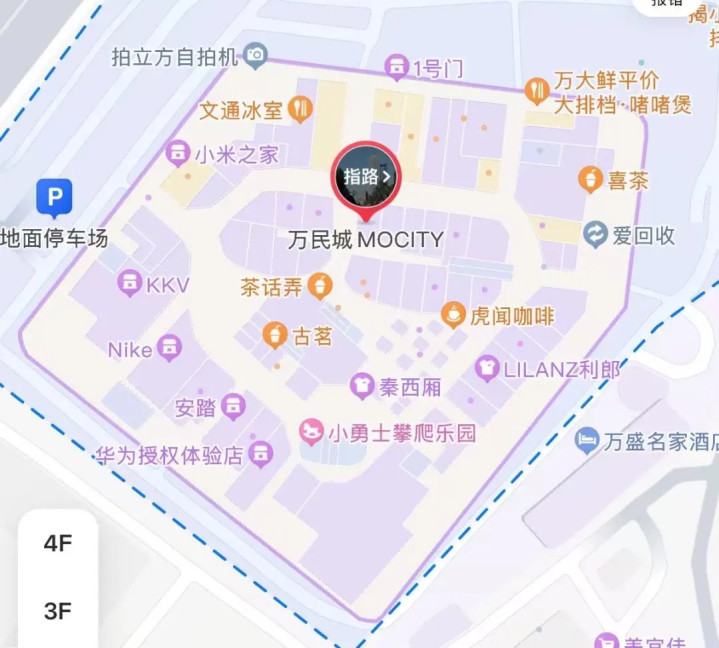The image size is (719, 648).
Task: Tap the 指路 navigation pin
Action: (x=365, y=176)
